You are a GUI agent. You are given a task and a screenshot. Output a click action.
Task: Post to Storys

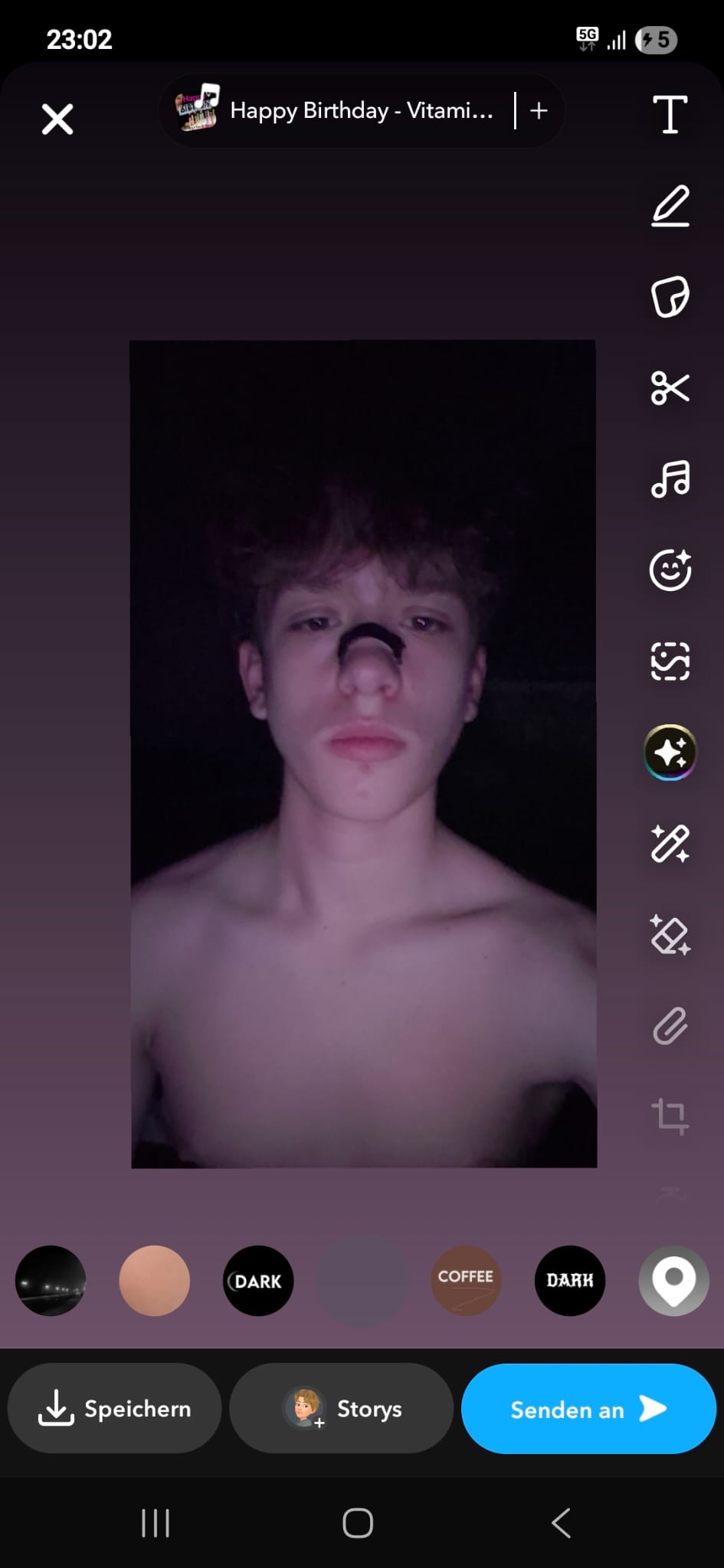tap(342, 1408)
